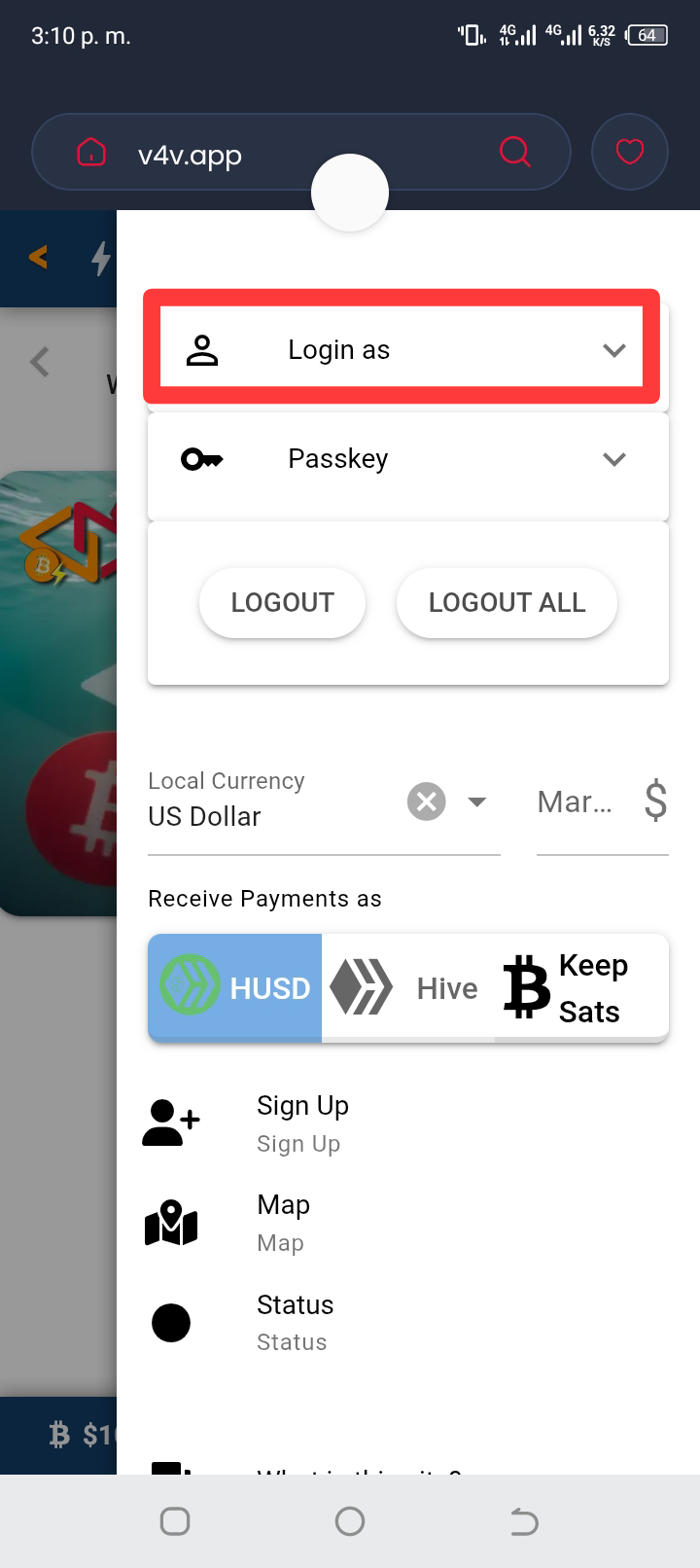This screenshot has height=1568, width=700.
Task: Tap the LOGOUT button
Action: coord(282,603)
